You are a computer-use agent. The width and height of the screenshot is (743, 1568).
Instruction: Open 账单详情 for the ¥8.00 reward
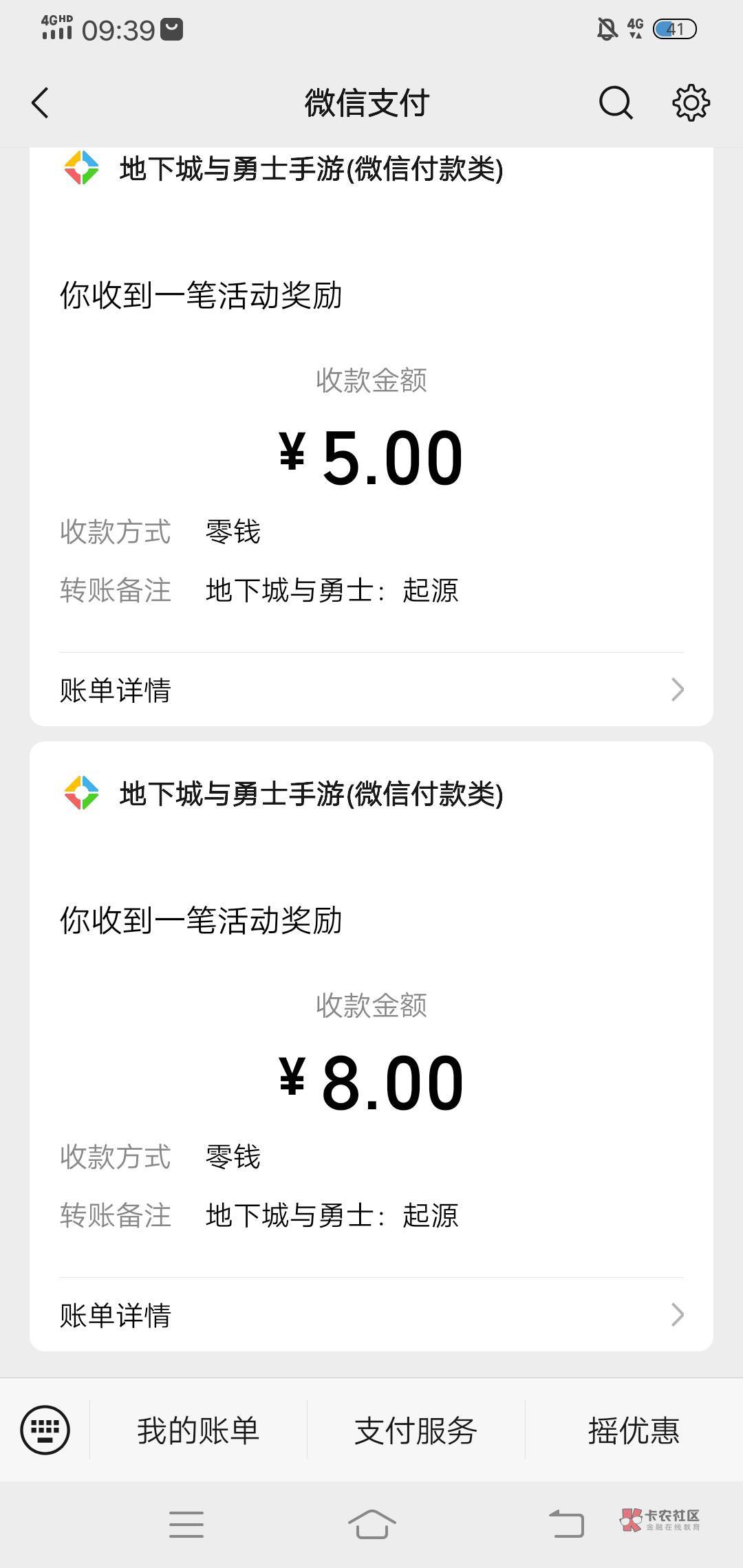(x=371, y=1315)
